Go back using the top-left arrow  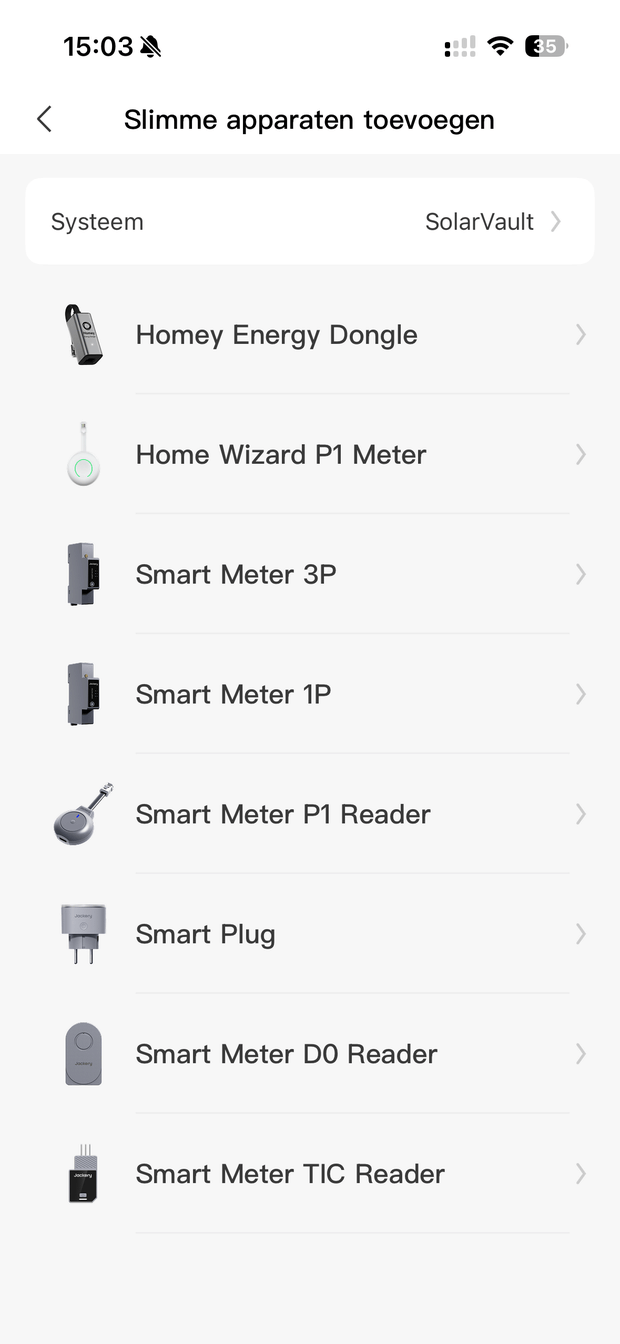click(44, 119)
